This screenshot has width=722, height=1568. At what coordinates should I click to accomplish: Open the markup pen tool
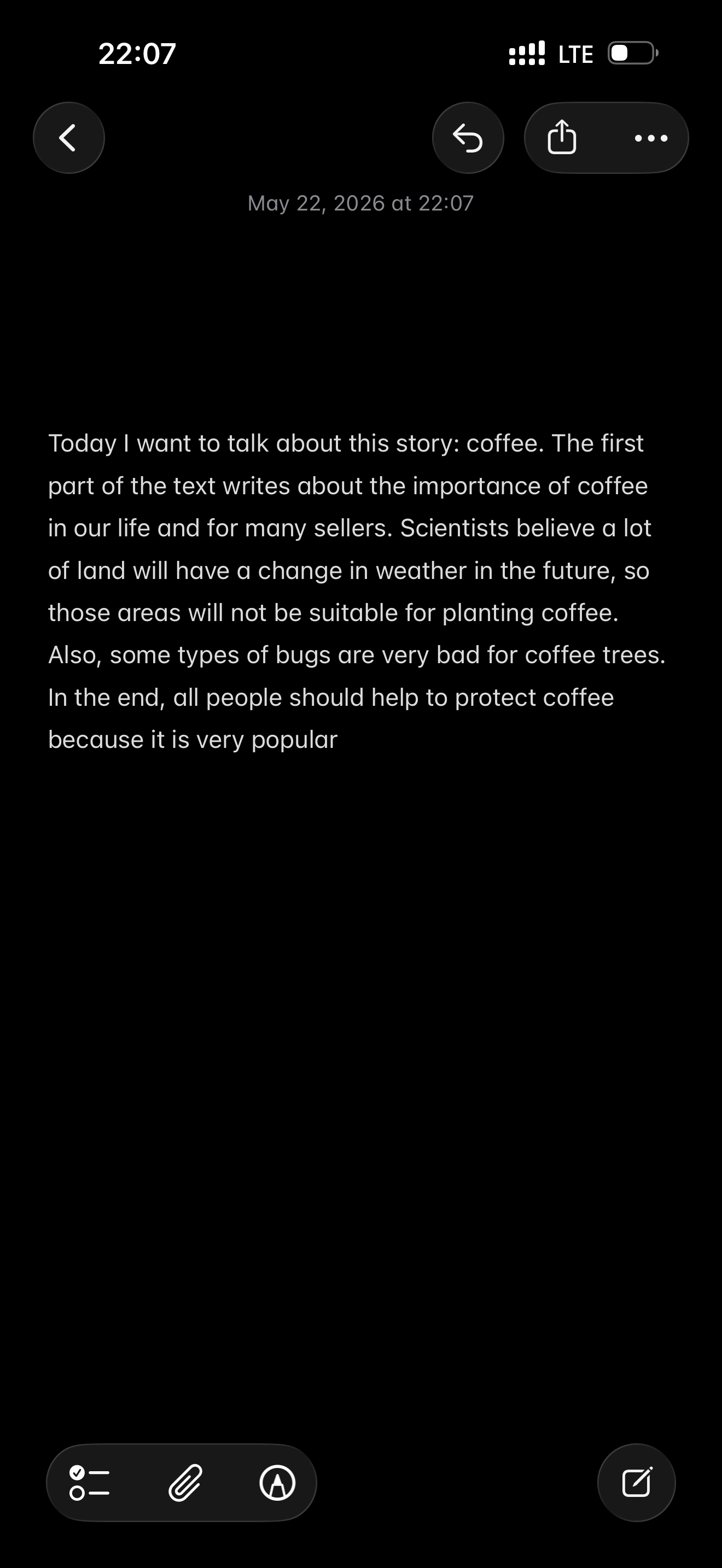278,1482
